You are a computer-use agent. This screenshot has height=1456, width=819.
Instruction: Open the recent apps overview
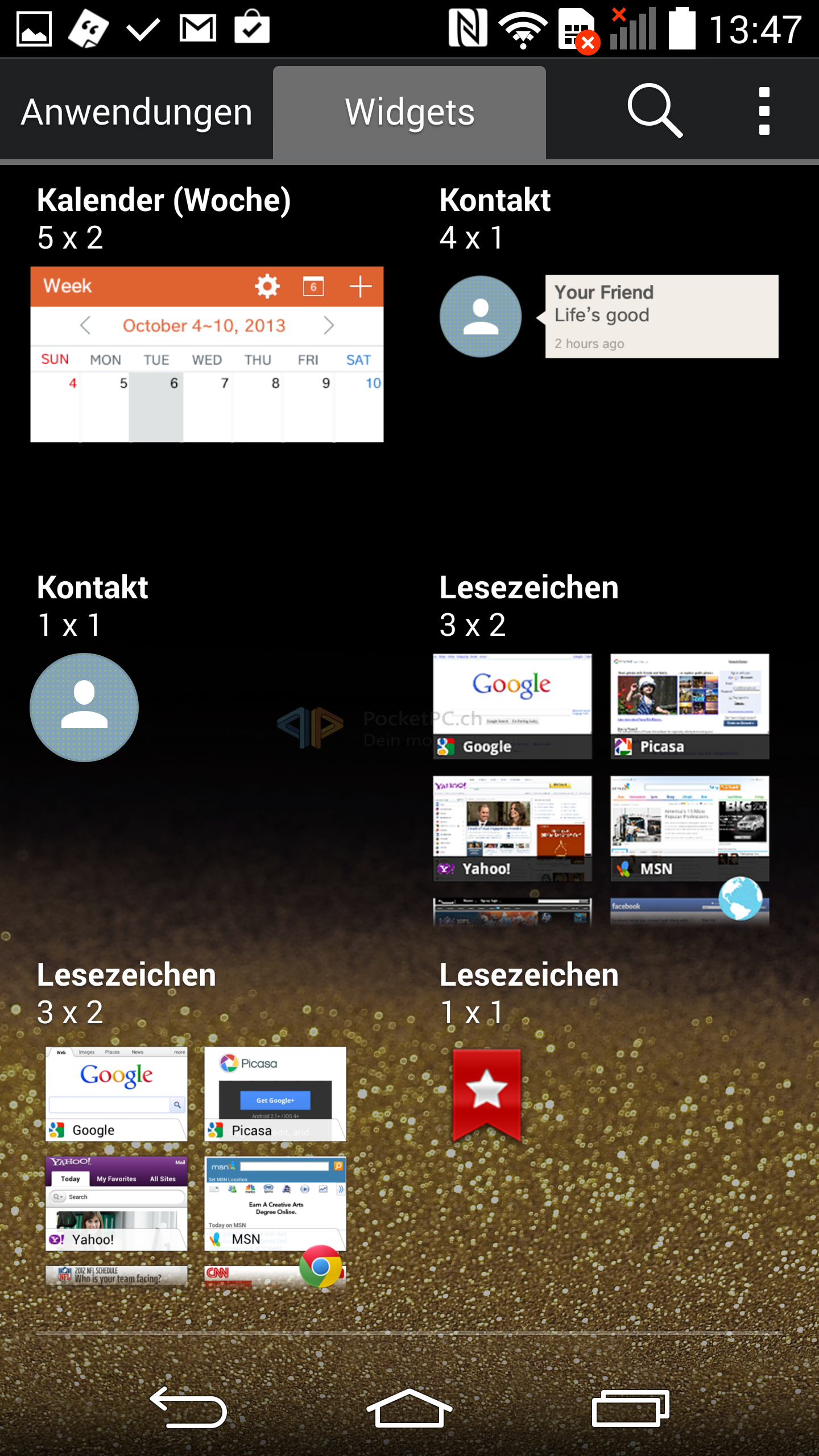[630, 1408]
